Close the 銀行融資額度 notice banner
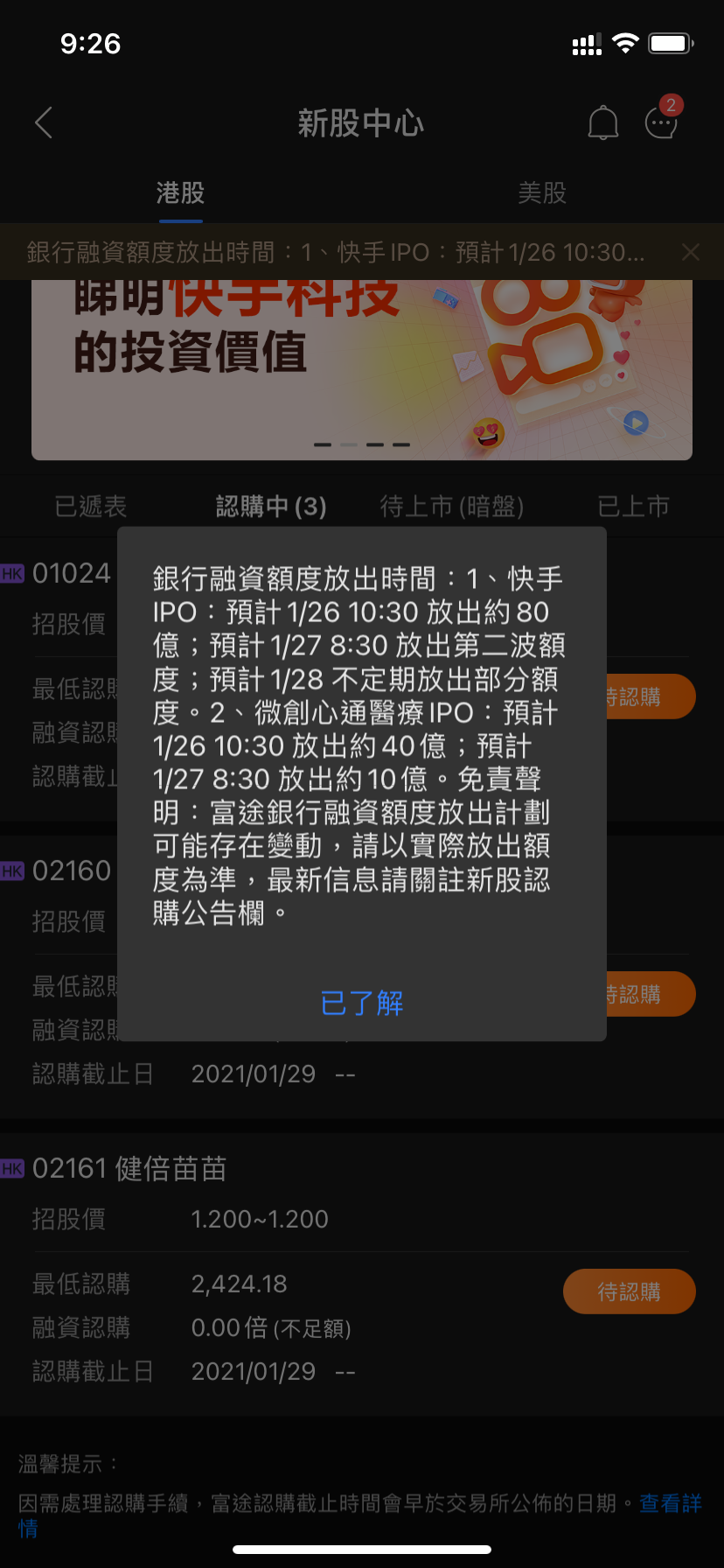The height and width of the screenshot is (1568, 724). (691, 252)
